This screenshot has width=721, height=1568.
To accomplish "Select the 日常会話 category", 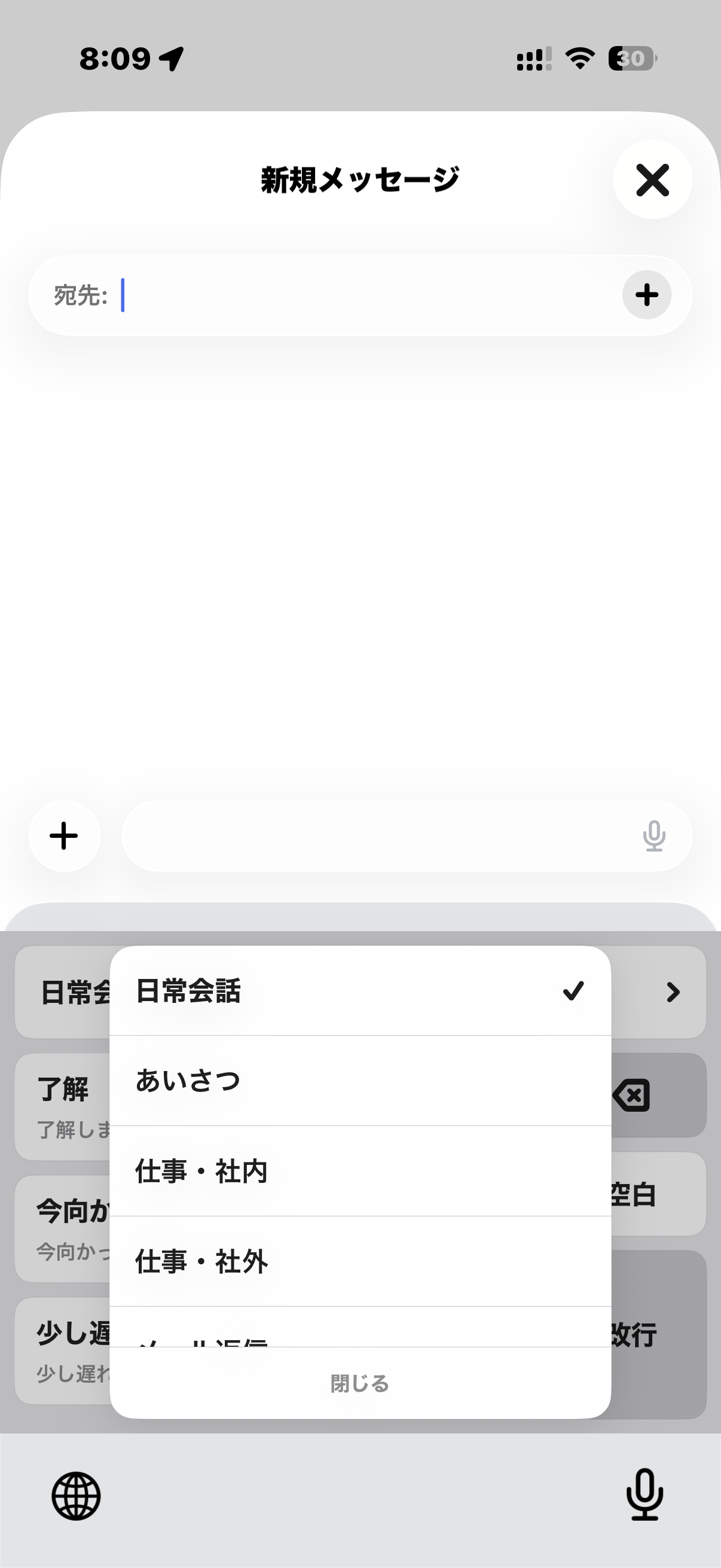I will tap(360, 991).
